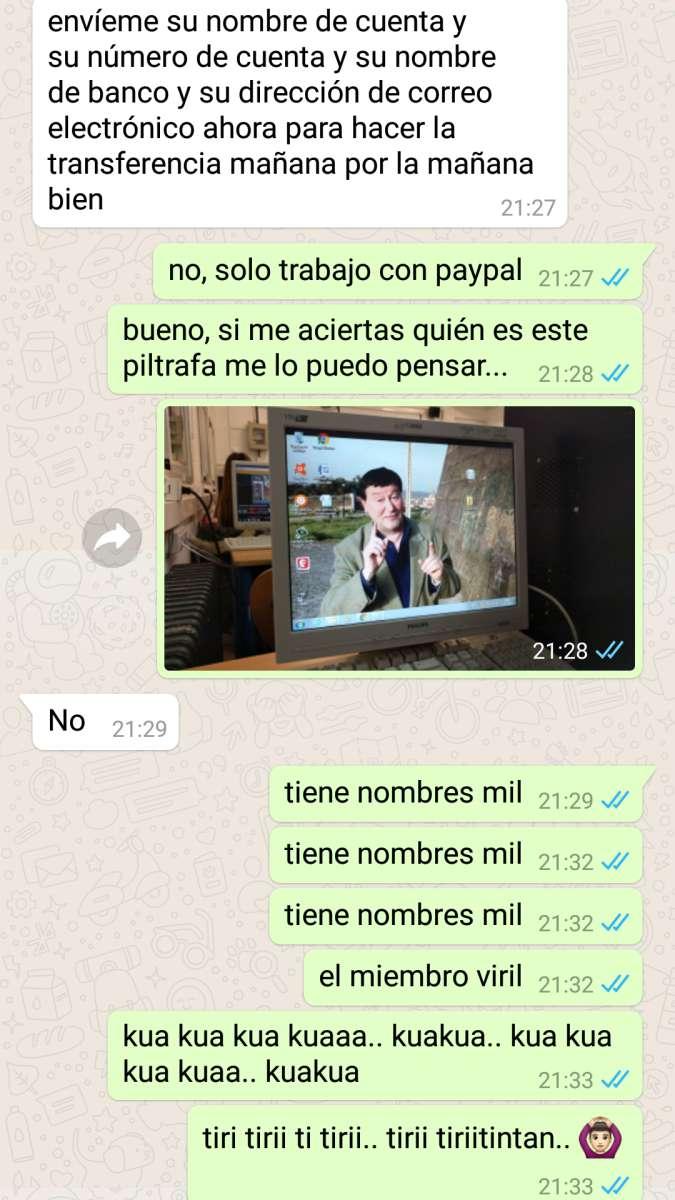This screenshot has height=1200, width=675.
Task: Forward the photo message using the arrow icon
Action: (x=112, y=540)
